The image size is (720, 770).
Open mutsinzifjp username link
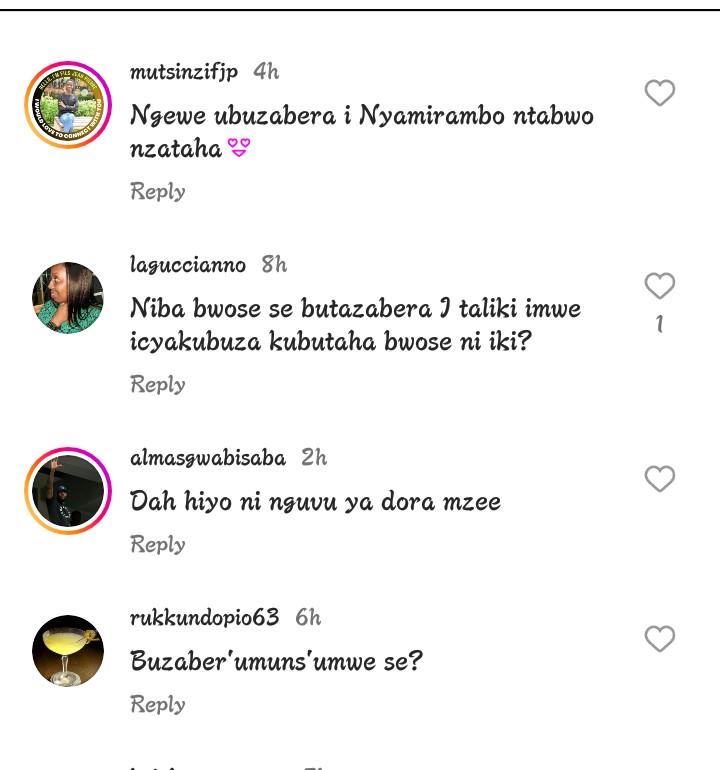coord(184,72)
